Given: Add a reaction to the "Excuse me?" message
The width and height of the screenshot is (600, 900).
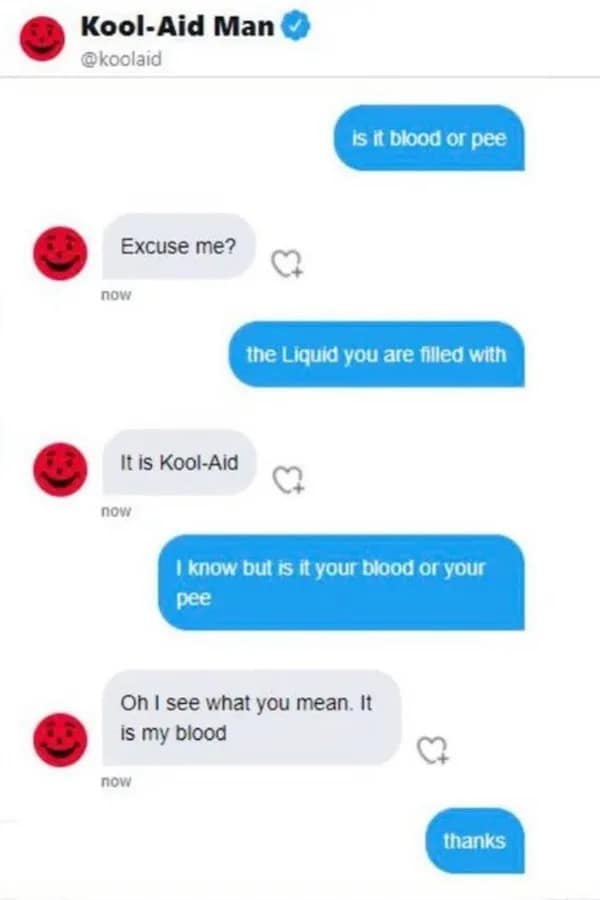Looking at the screenshot, I should [x=287, y=263].
